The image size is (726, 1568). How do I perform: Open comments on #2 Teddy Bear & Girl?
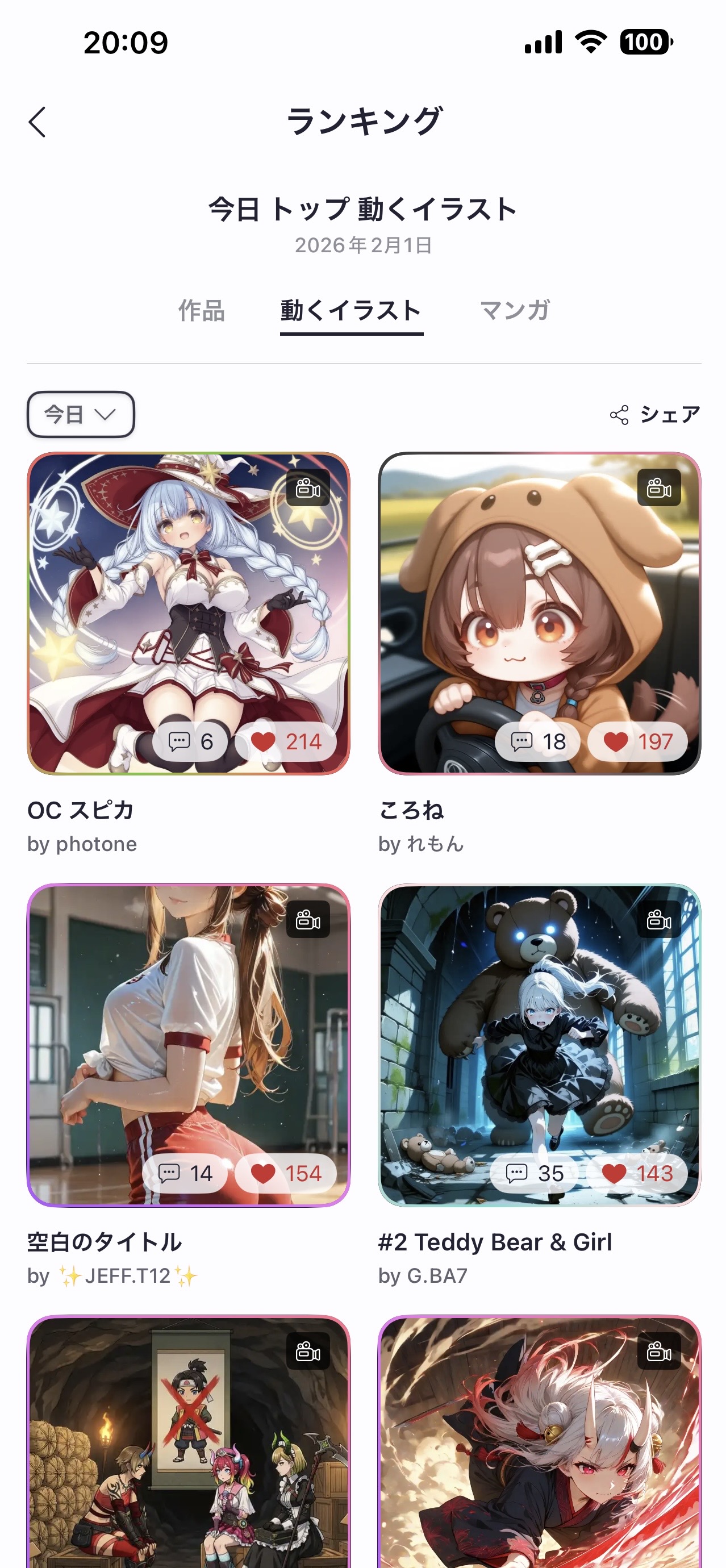click(x=535, y=1173)
